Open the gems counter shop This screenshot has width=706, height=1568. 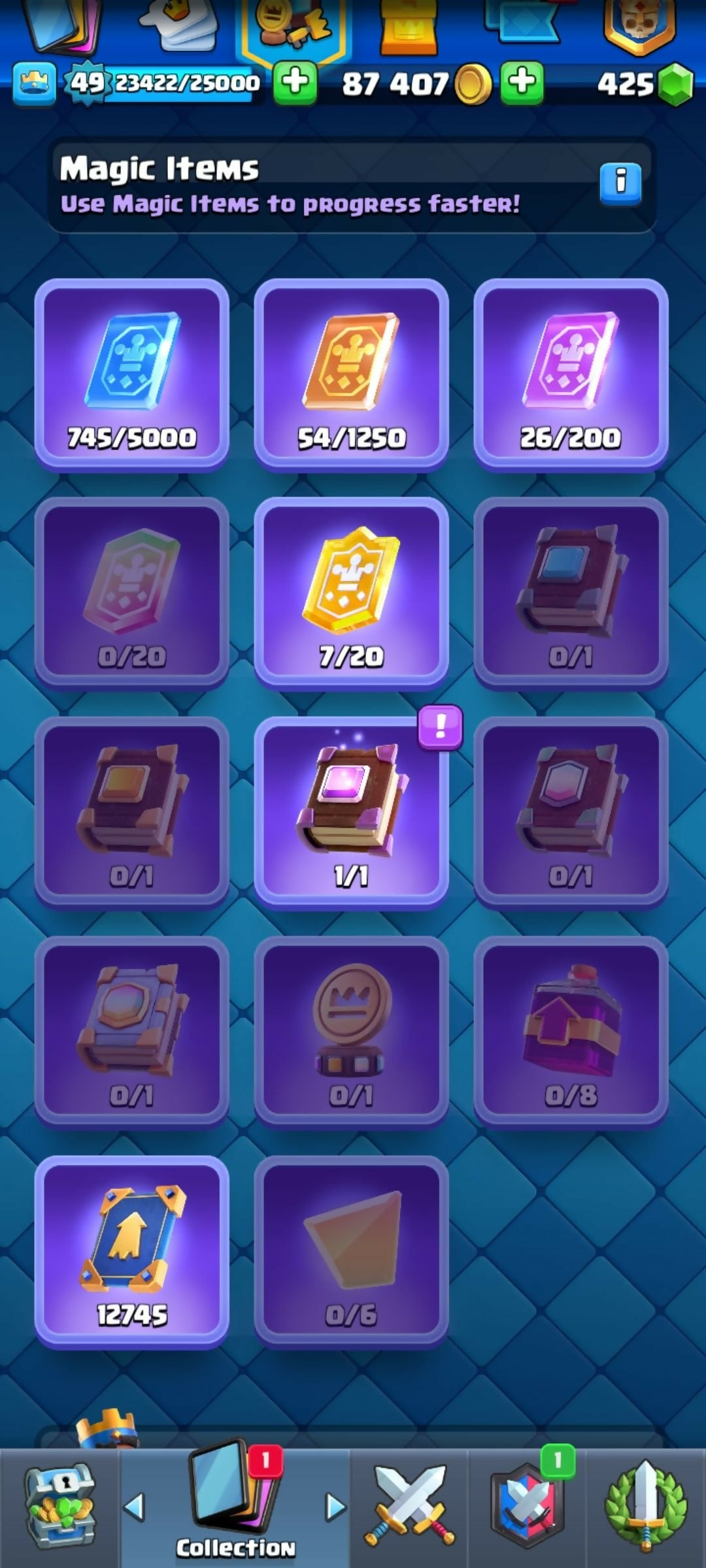[x=644, y=84]
